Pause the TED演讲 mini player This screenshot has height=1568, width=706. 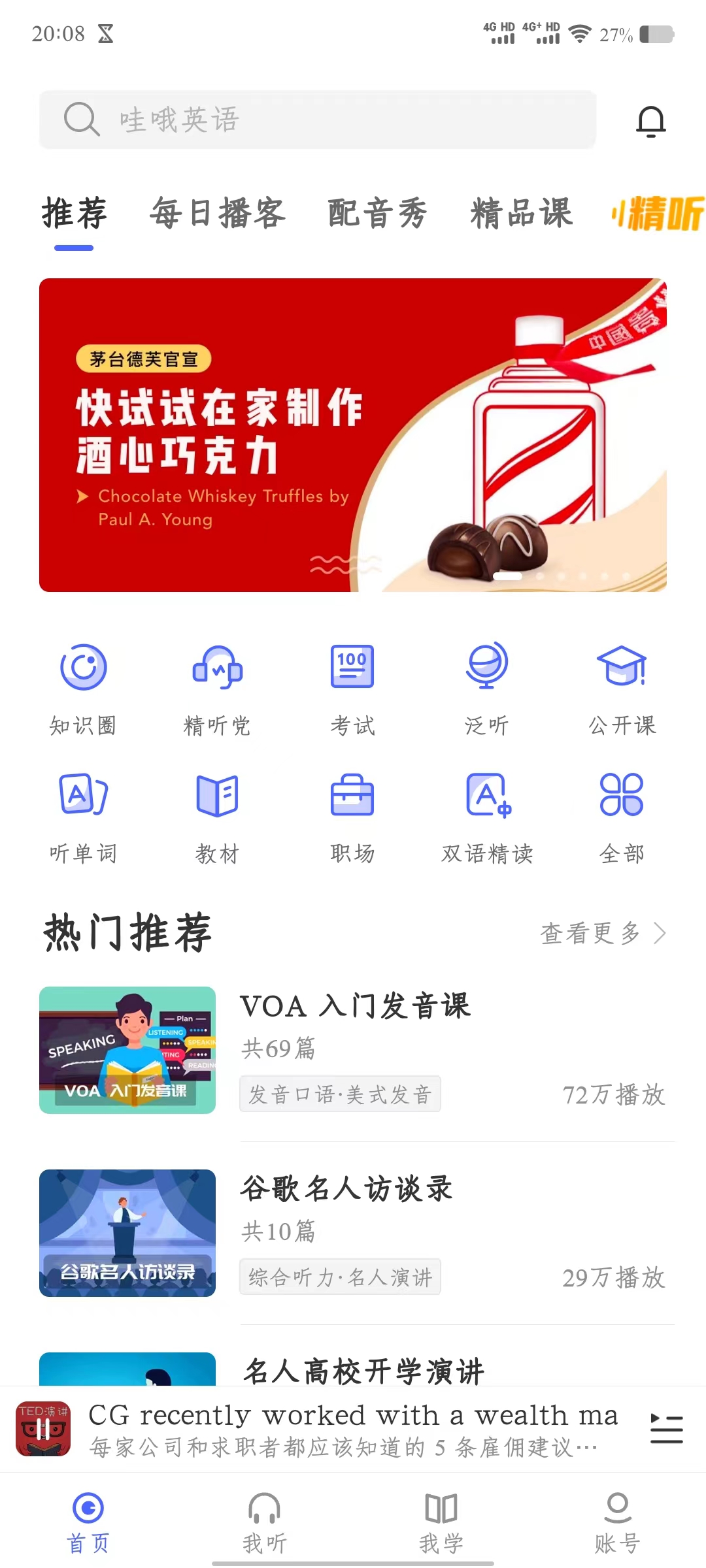[43, 1429]
